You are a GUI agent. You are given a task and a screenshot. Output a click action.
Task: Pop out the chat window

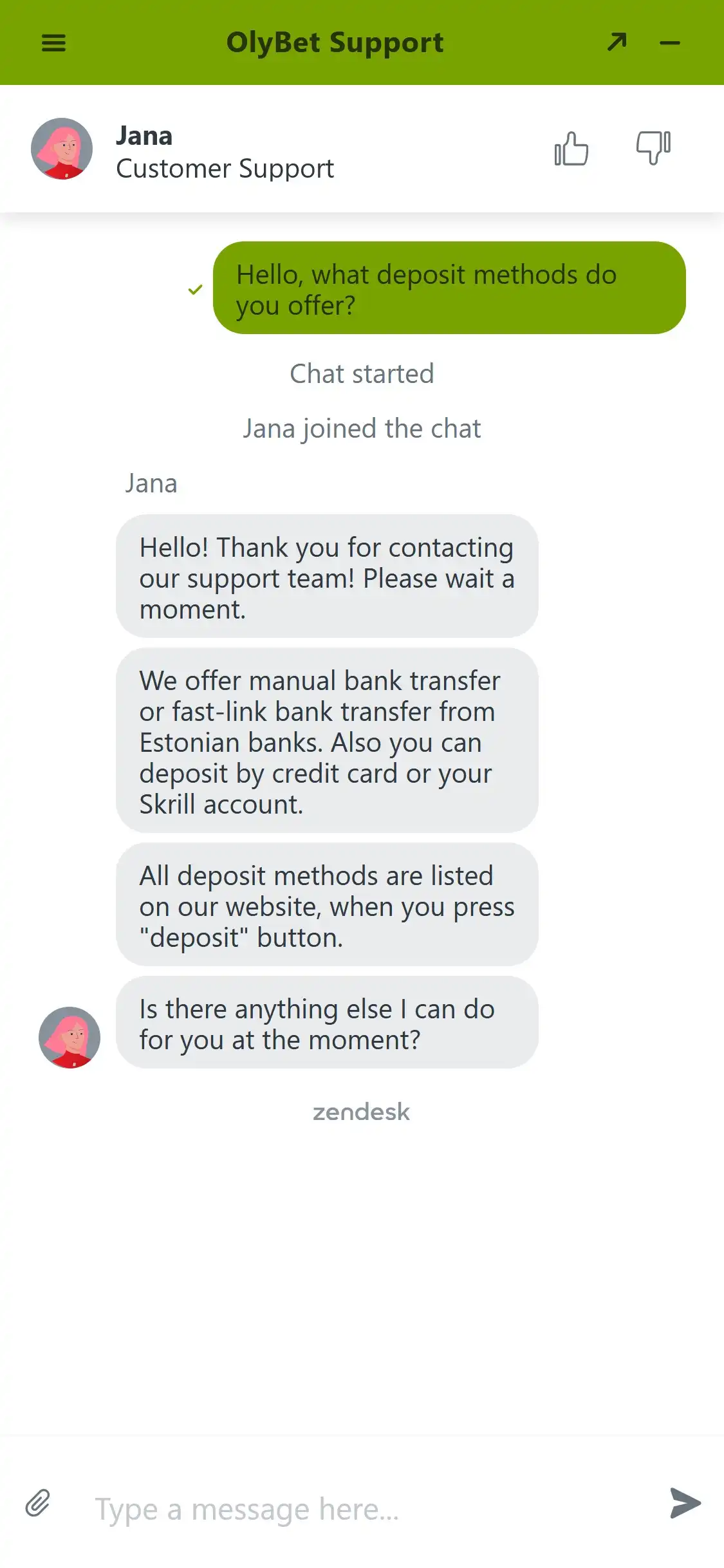[617, 42]
